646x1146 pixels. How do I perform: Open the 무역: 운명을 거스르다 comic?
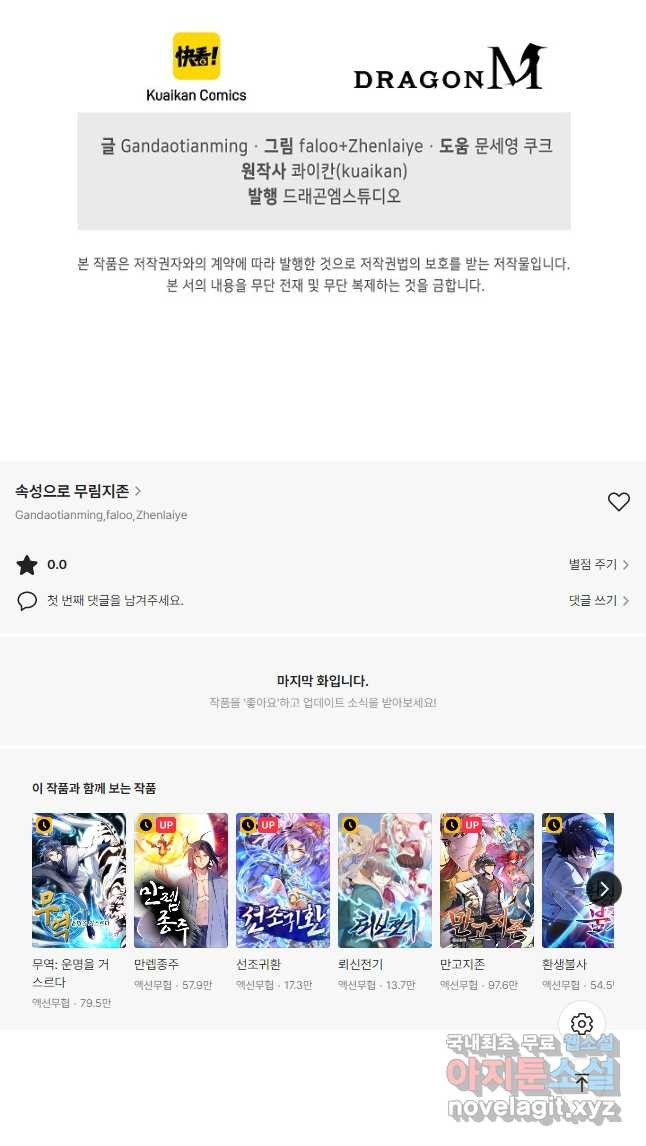coord(79,881)
